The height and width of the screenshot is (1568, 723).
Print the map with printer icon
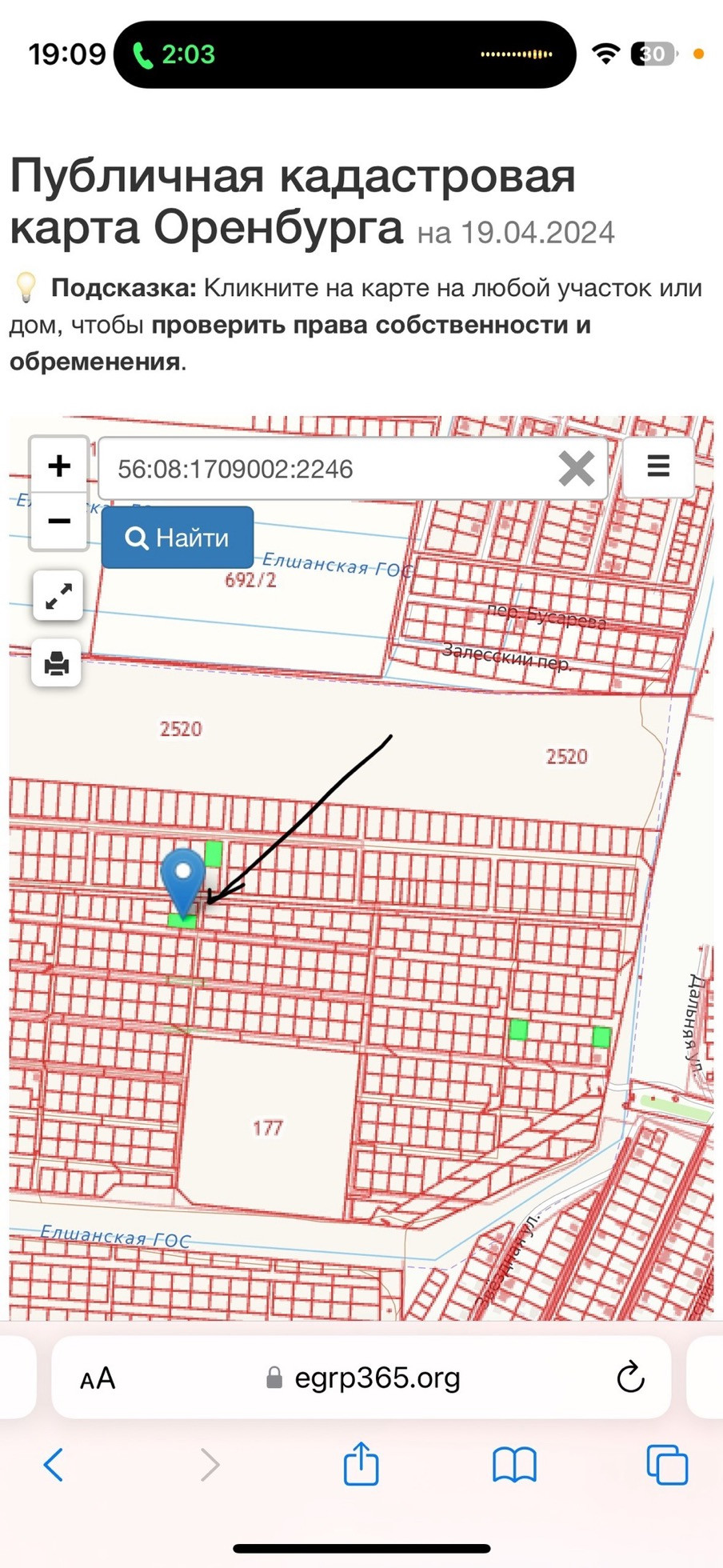pos(56,663)
